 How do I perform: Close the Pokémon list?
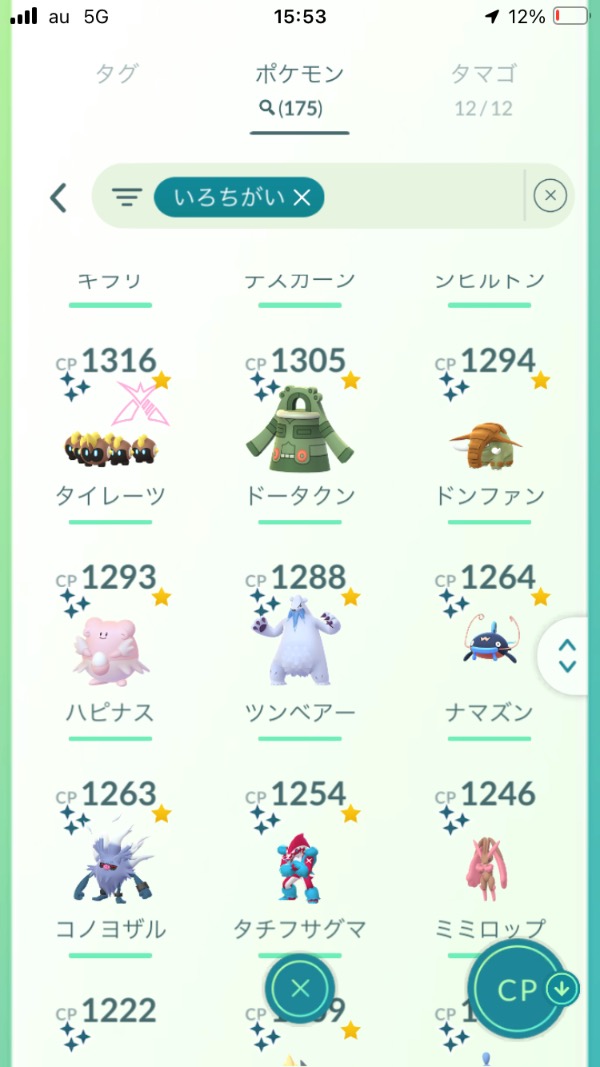pos(300,989)
